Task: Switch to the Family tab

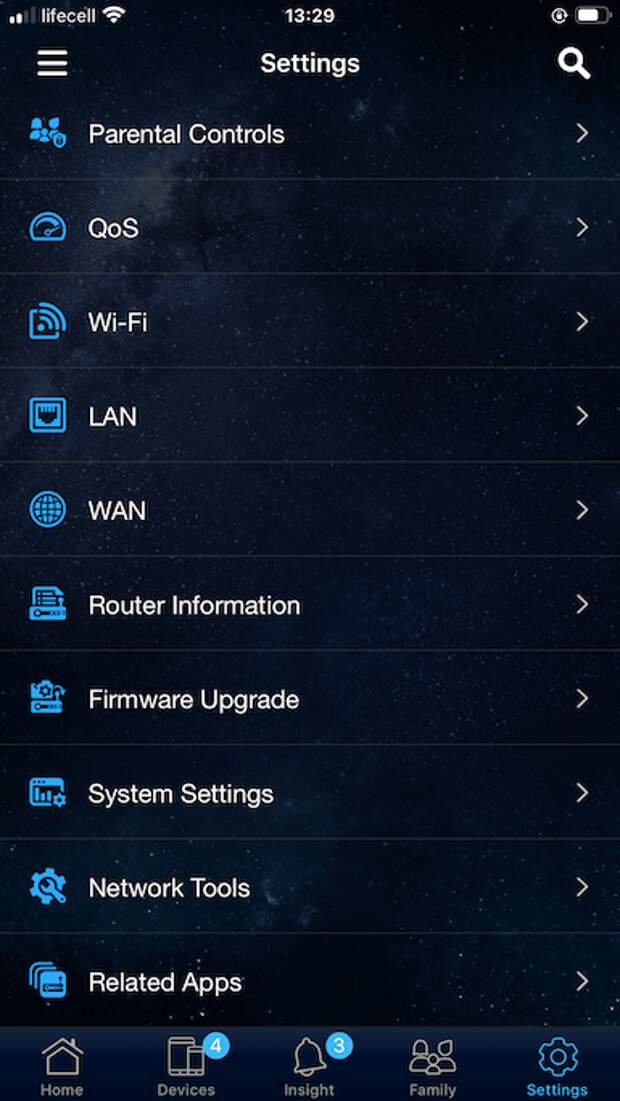Action: pos(433,1066)
